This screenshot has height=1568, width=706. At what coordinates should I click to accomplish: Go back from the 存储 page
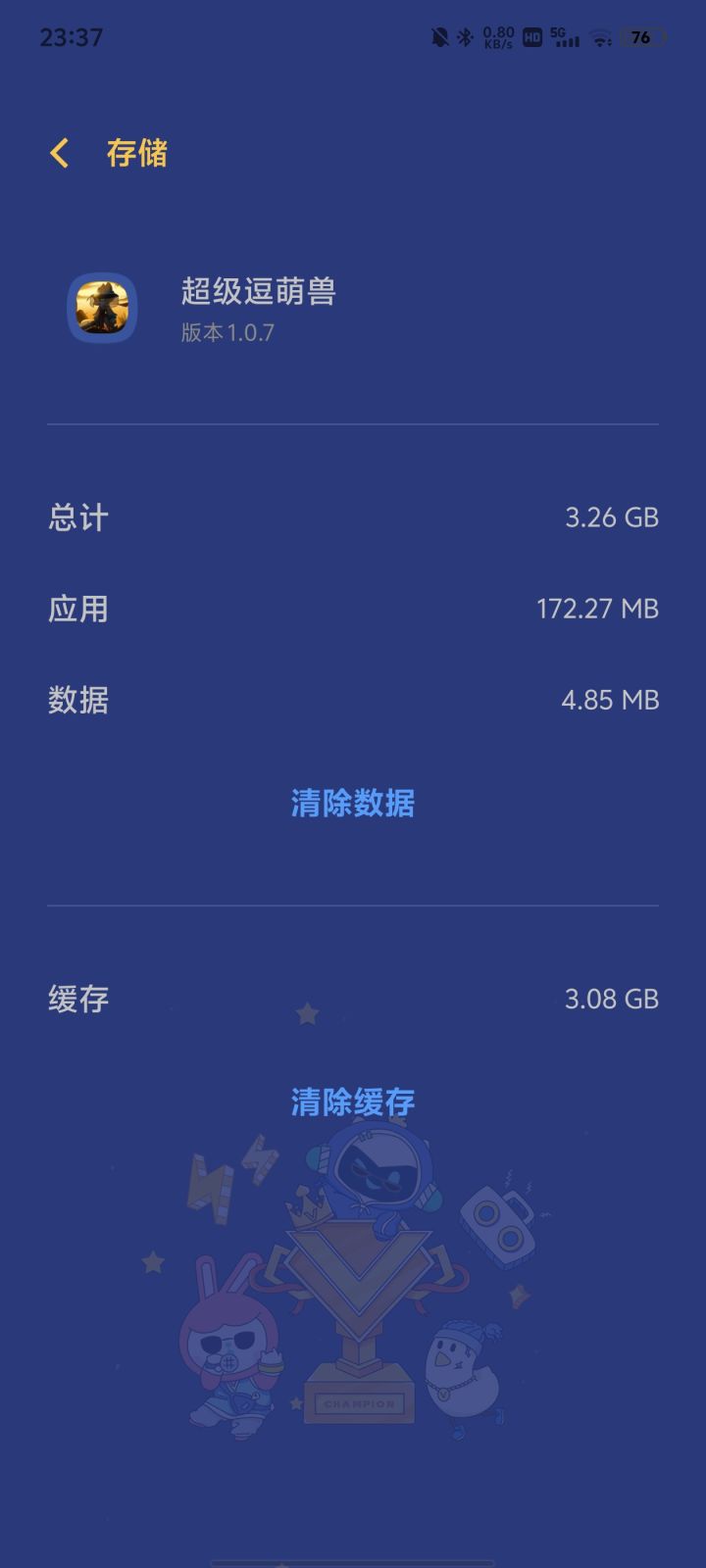pyautogui.click(x=60, y=153)
